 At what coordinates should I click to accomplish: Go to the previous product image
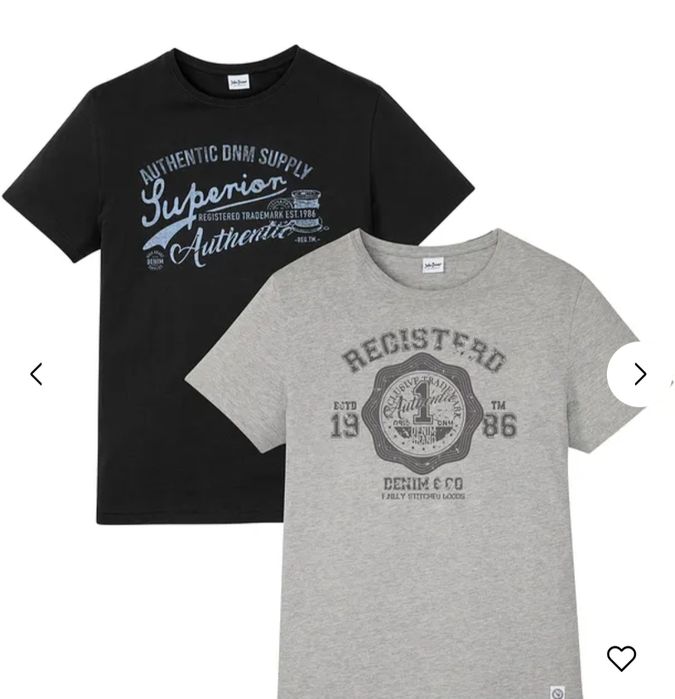[x=36, y=374]
